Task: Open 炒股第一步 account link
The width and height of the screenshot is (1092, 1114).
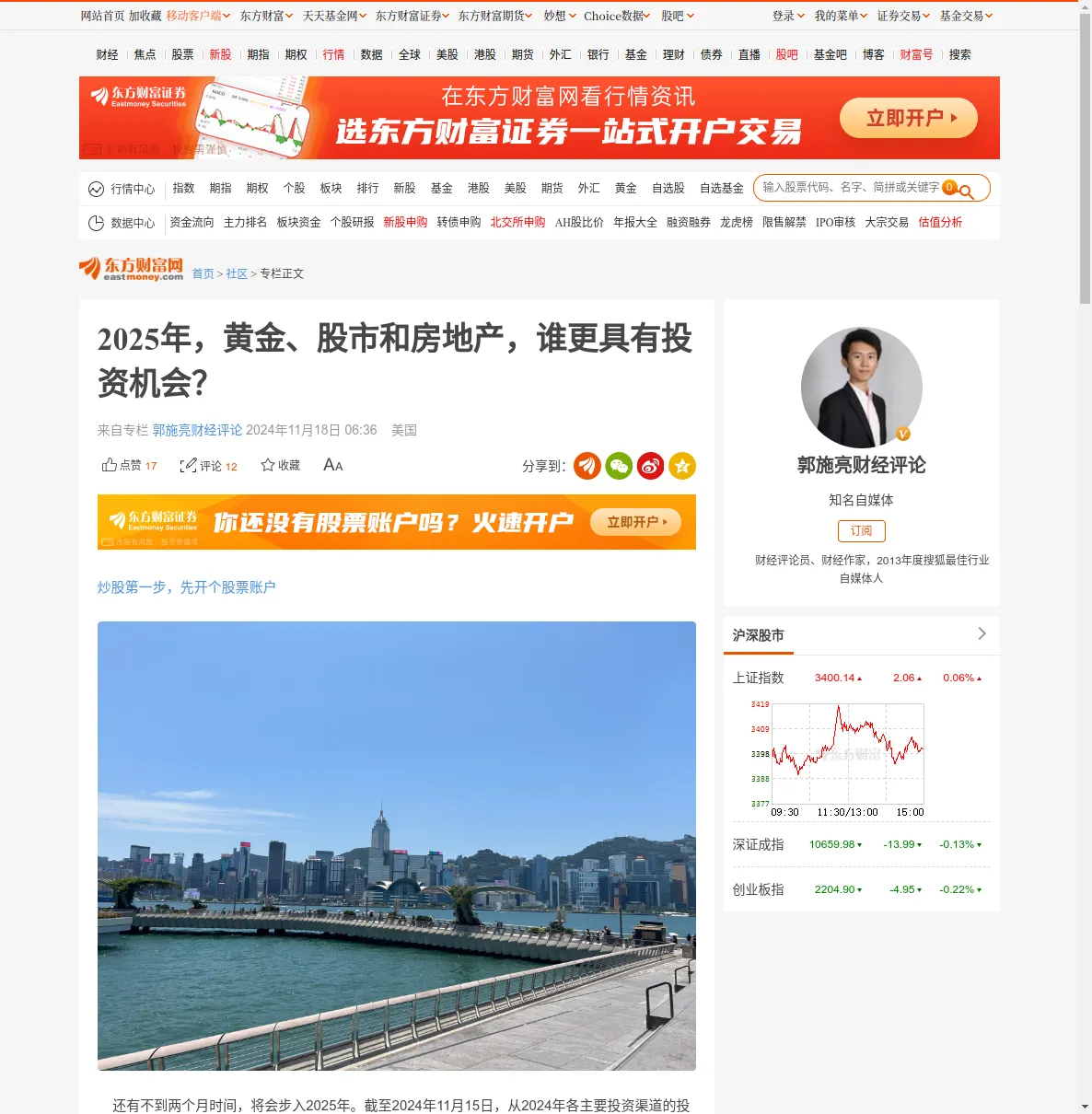Action: click(x=186, y=587)
